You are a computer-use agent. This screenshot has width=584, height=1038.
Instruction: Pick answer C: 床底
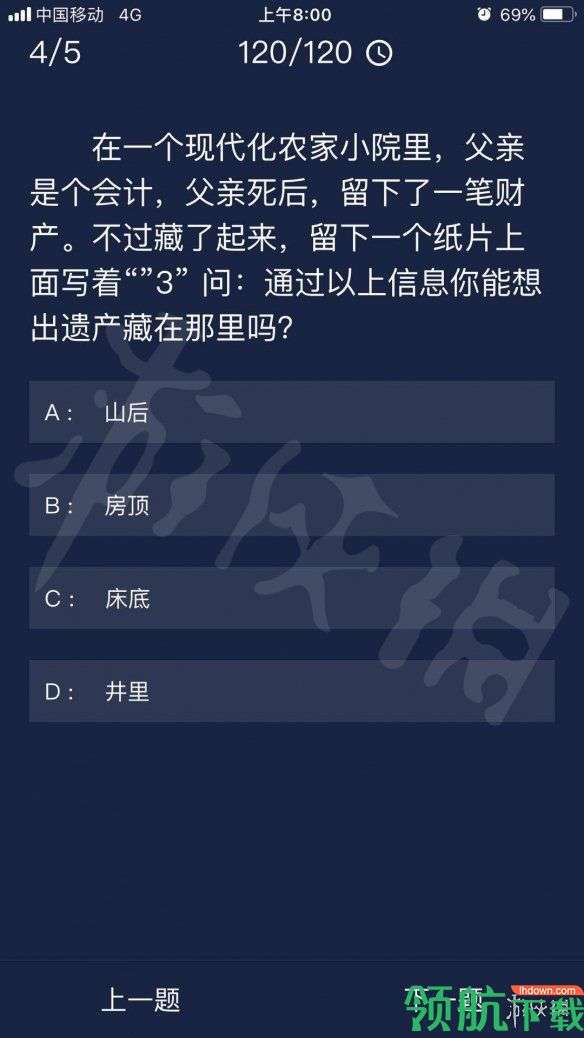[x=292, y=598]
